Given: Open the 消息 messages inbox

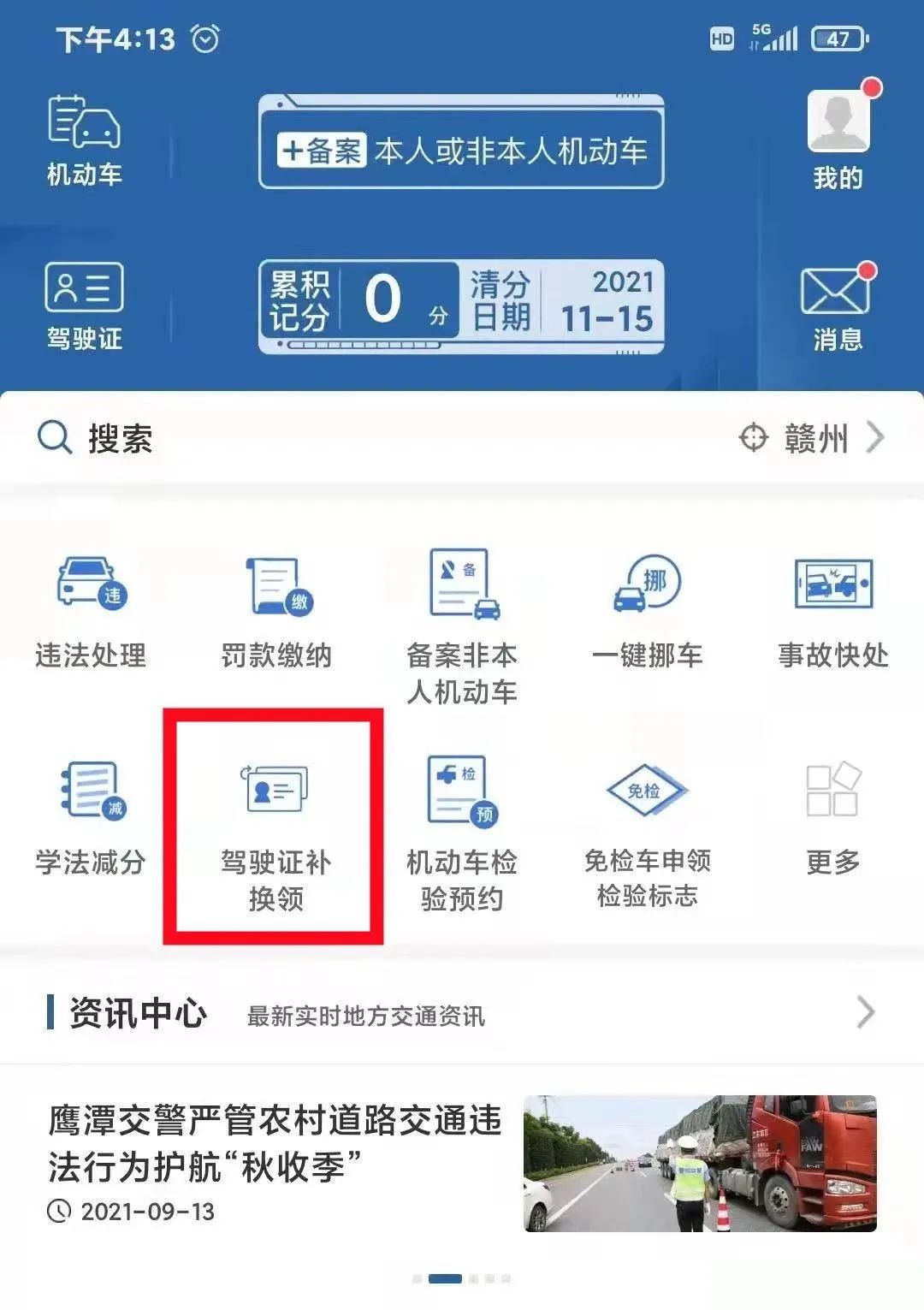Looking at the screenshot, I should 836,307.
